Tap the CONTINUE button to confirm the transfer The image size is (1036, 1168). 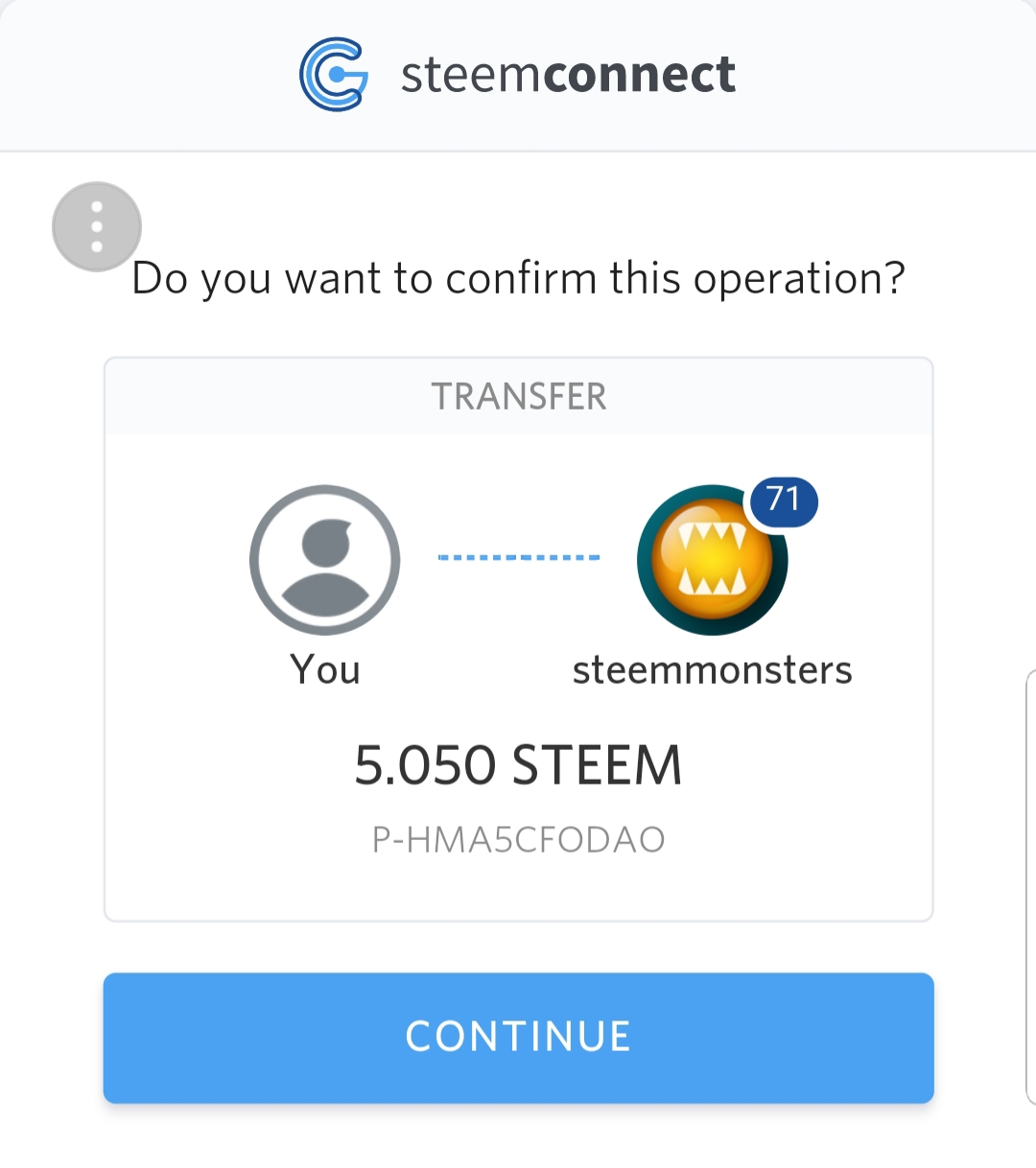coord(518,1037)
